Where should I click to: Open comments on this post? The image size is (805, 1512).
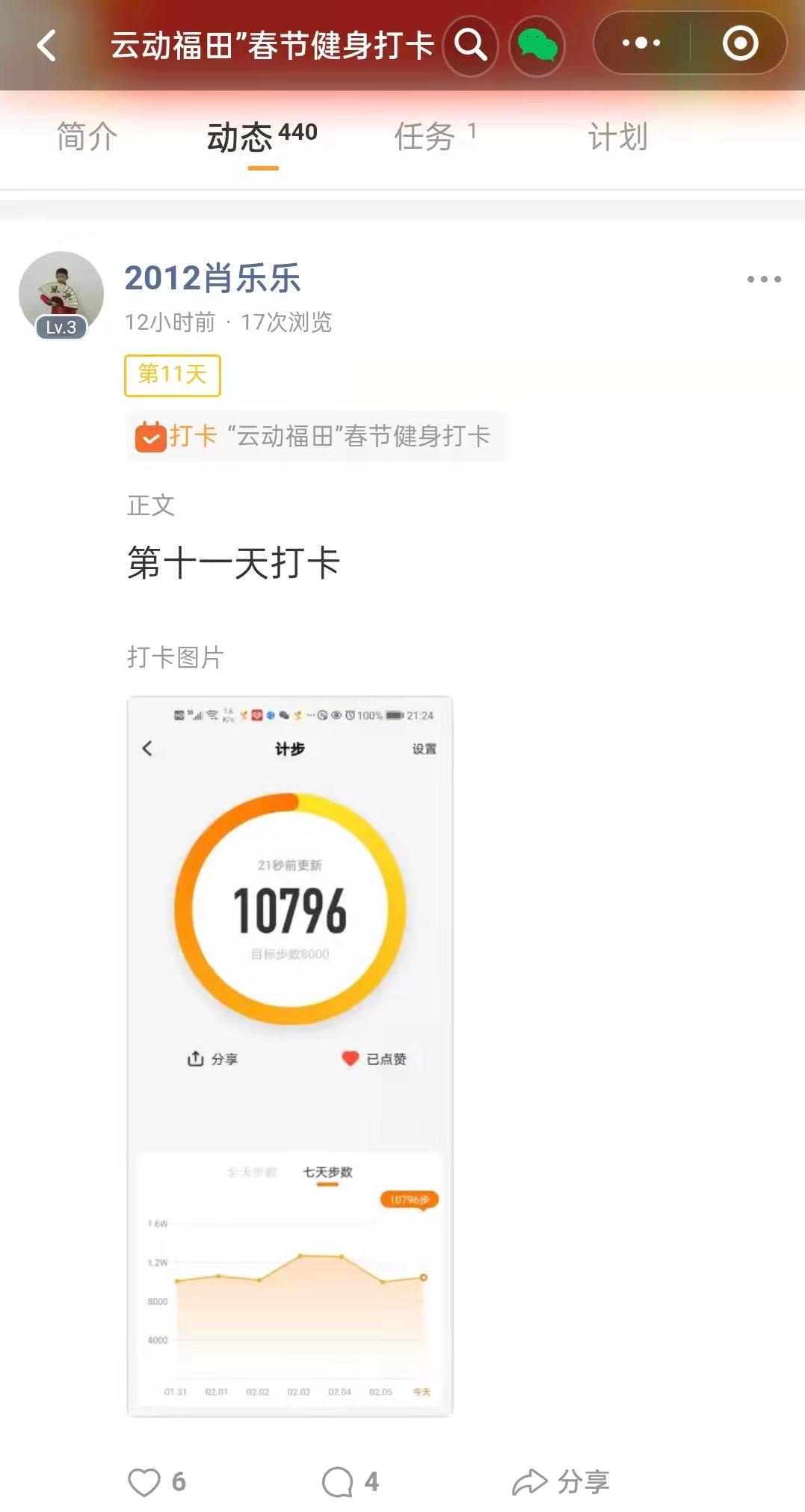coord(338,1481)
